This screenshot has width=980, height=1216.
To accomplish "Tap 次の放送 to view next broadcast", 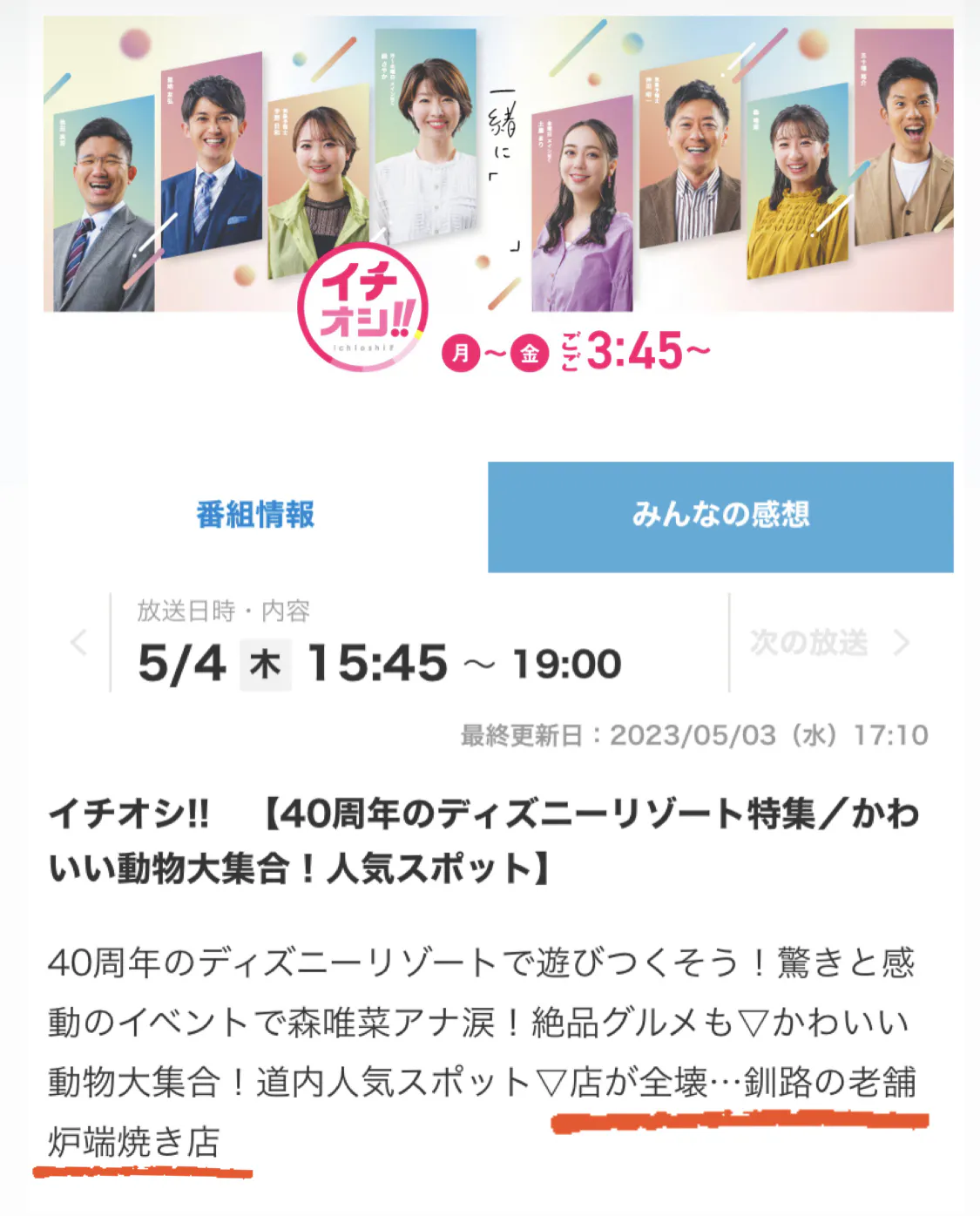I will tap(828, 643).
